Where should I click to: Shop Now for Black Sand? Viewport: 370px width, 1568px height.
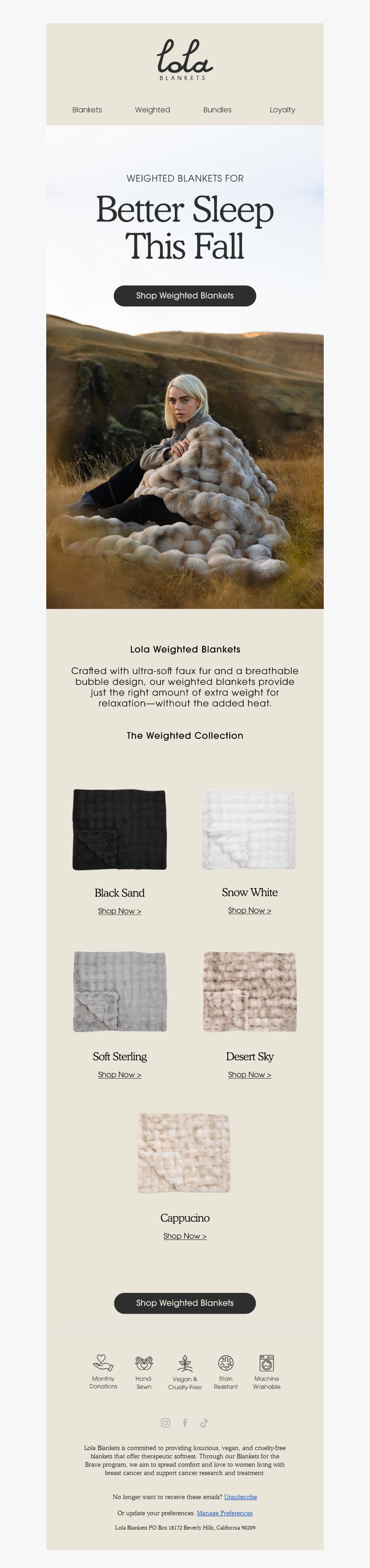pos(119,911)
